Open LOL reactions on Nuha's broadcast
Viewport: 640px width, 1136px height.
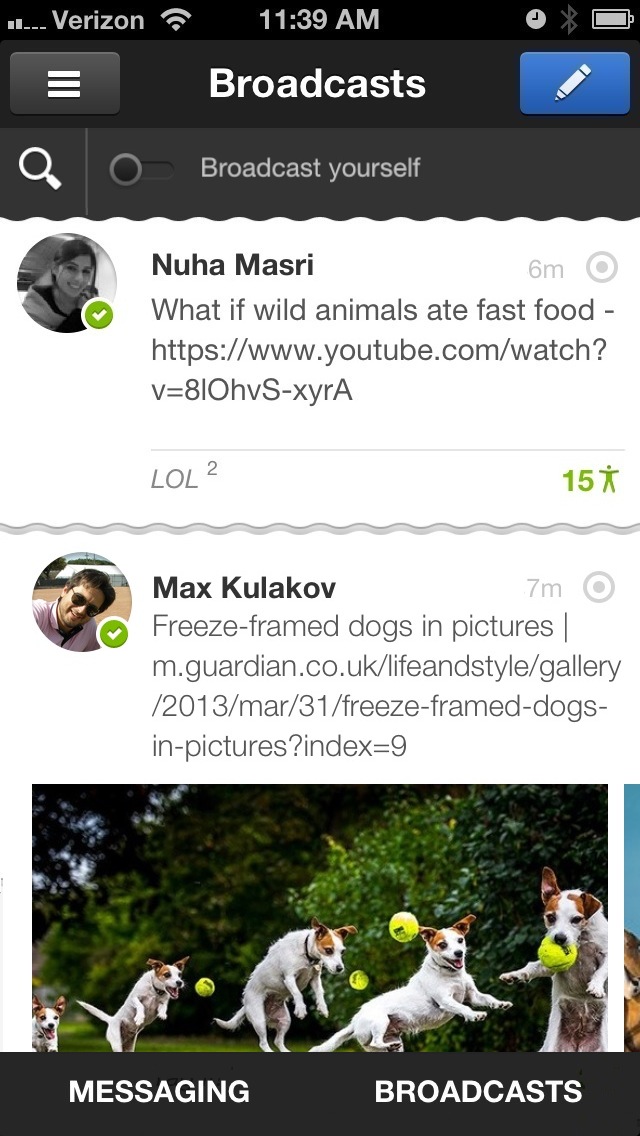tap(182, 479)
